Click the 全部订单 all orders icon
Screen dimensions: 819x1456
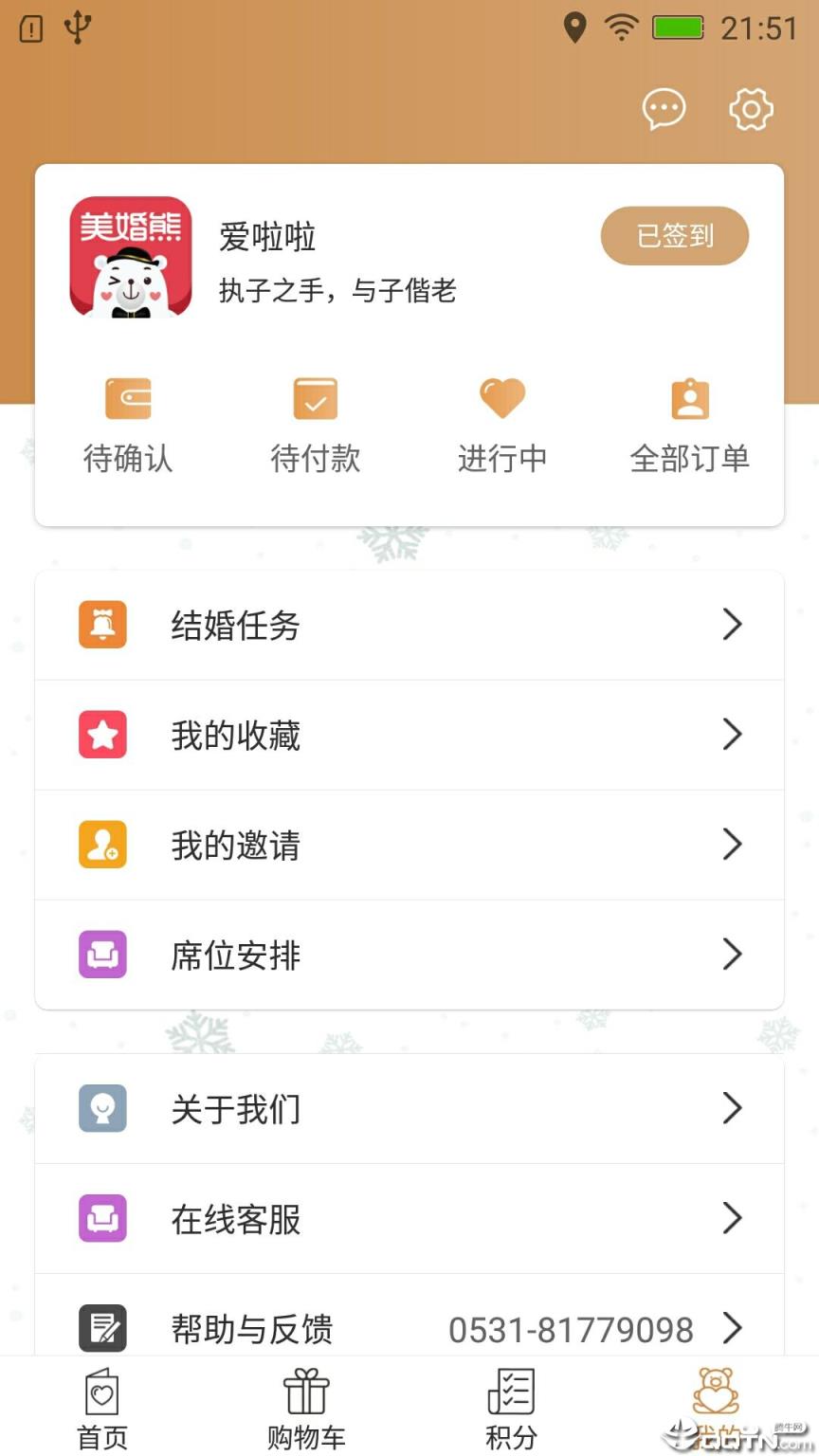[689, 398]
